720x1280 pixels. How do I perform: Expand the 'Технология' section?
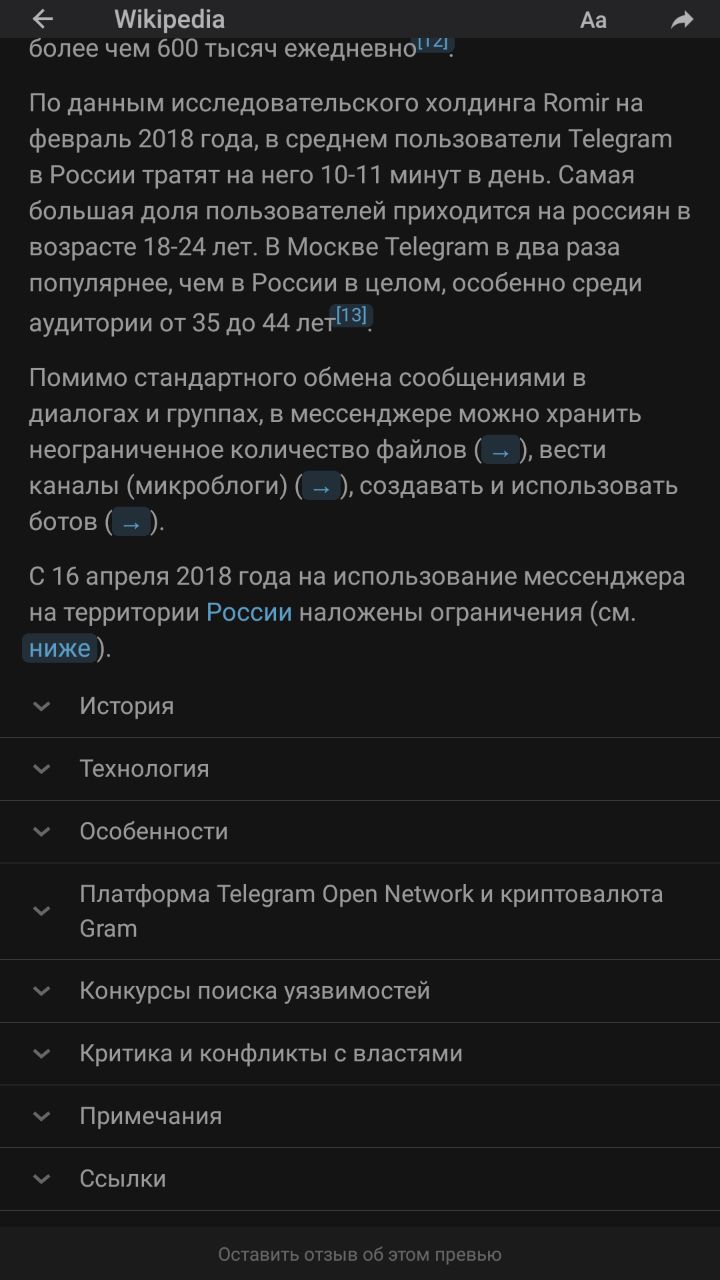pos(144,769)
